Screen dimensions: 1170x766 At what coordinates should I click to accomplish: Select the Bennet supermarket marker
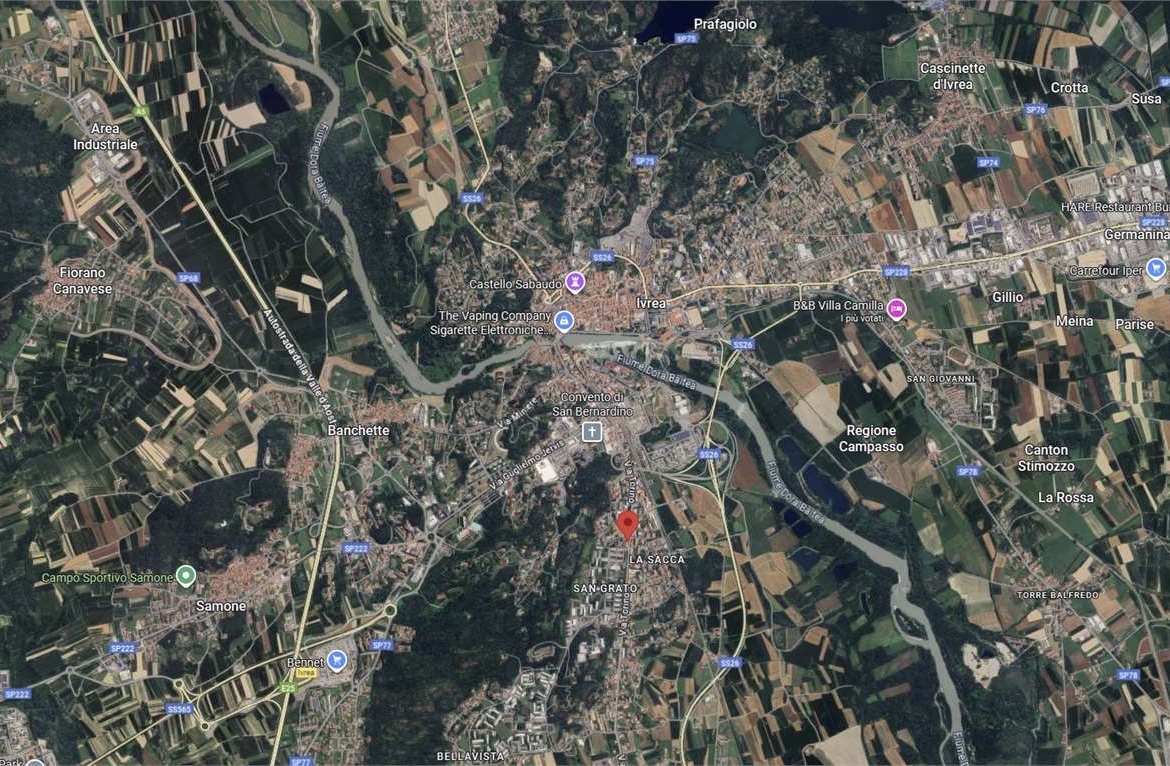click(337, 660)
